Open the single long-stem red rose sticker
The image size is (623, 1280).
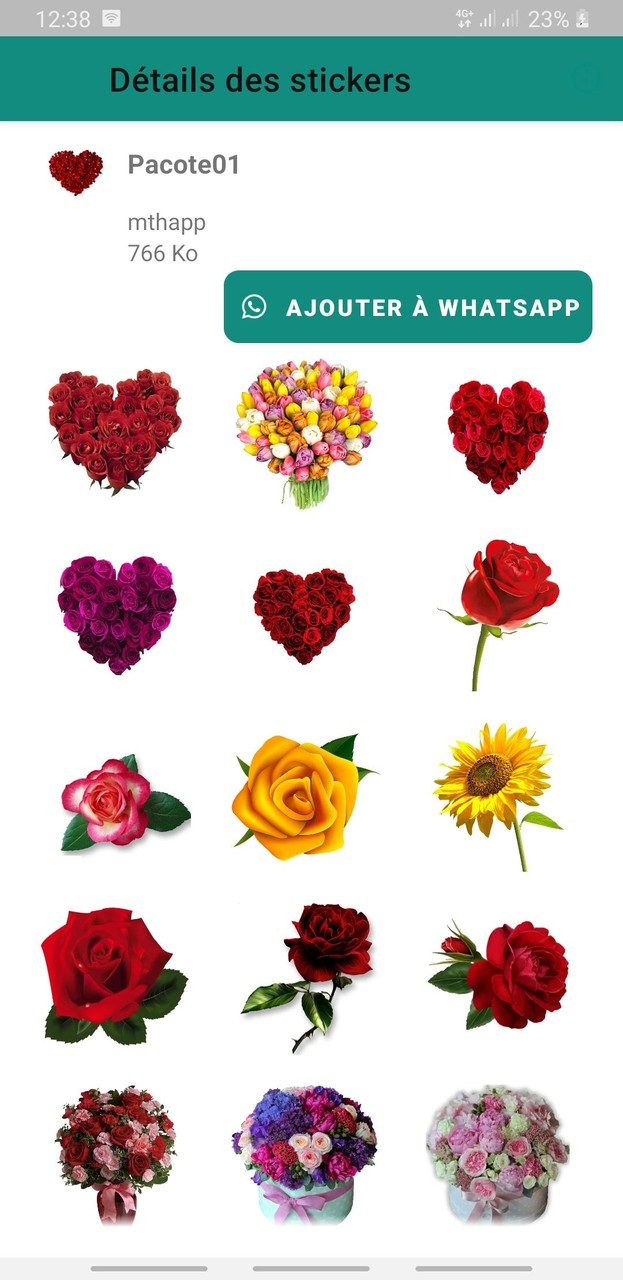point(498,615)
